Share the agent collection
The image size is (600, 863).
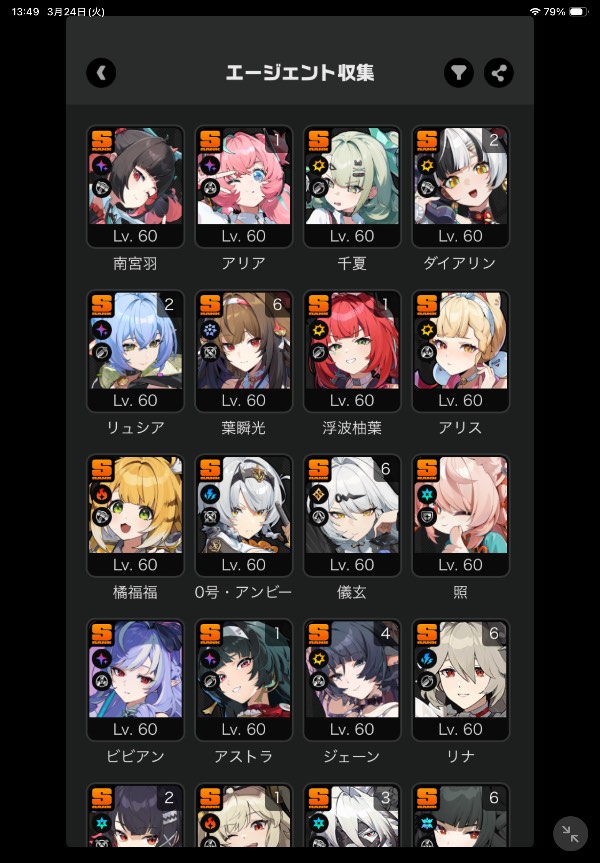pos(499,72)
